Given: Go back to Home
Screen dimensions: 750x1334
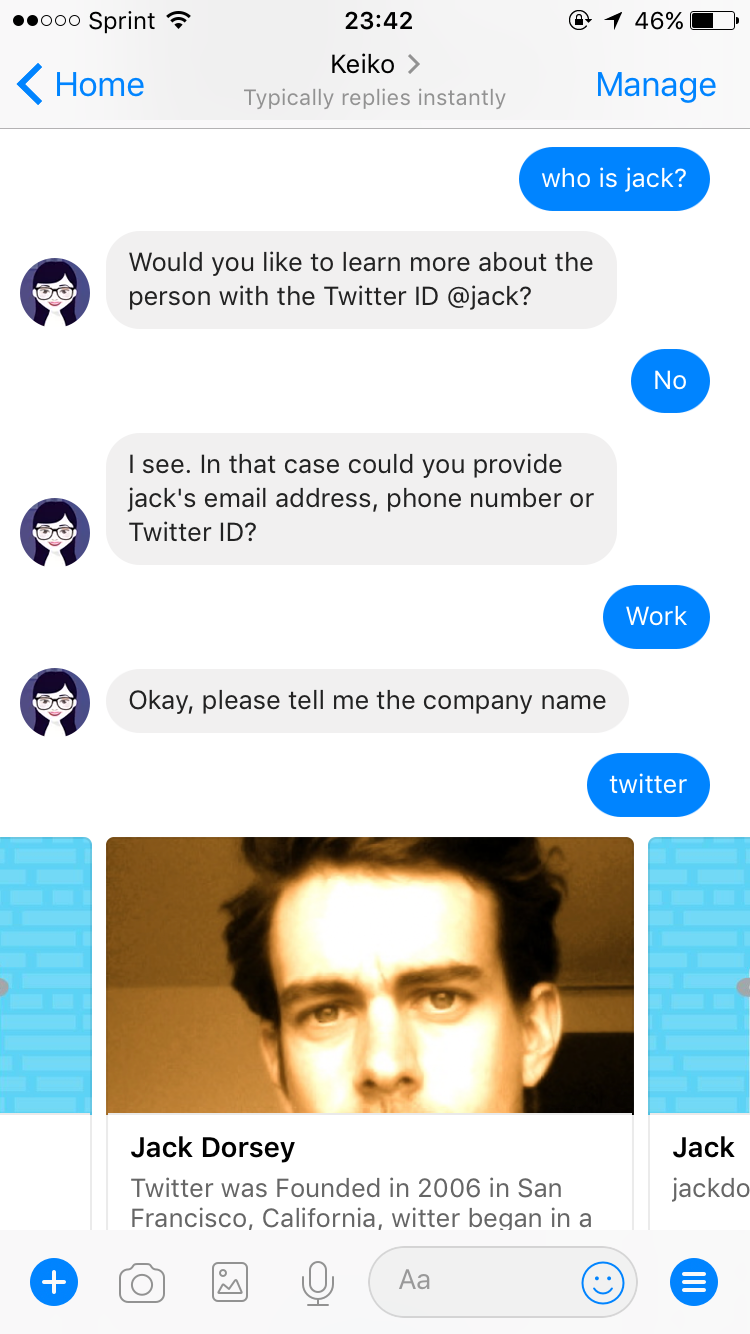Looking at the screenshot, I should click(80, 85).
